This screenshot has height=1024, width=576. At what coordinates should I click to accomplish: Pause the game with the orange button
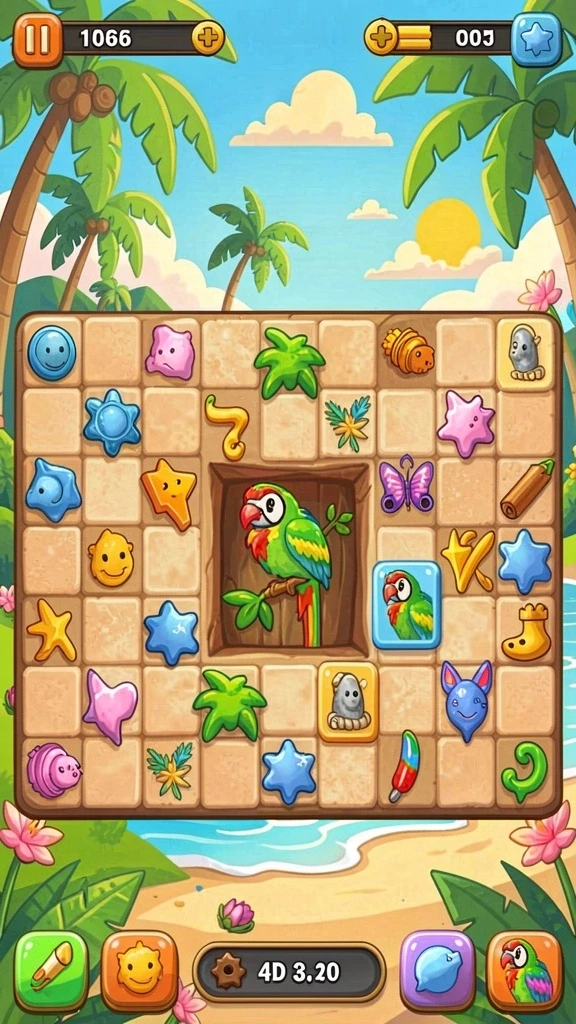pyautogui.click(x=37, y=40)
